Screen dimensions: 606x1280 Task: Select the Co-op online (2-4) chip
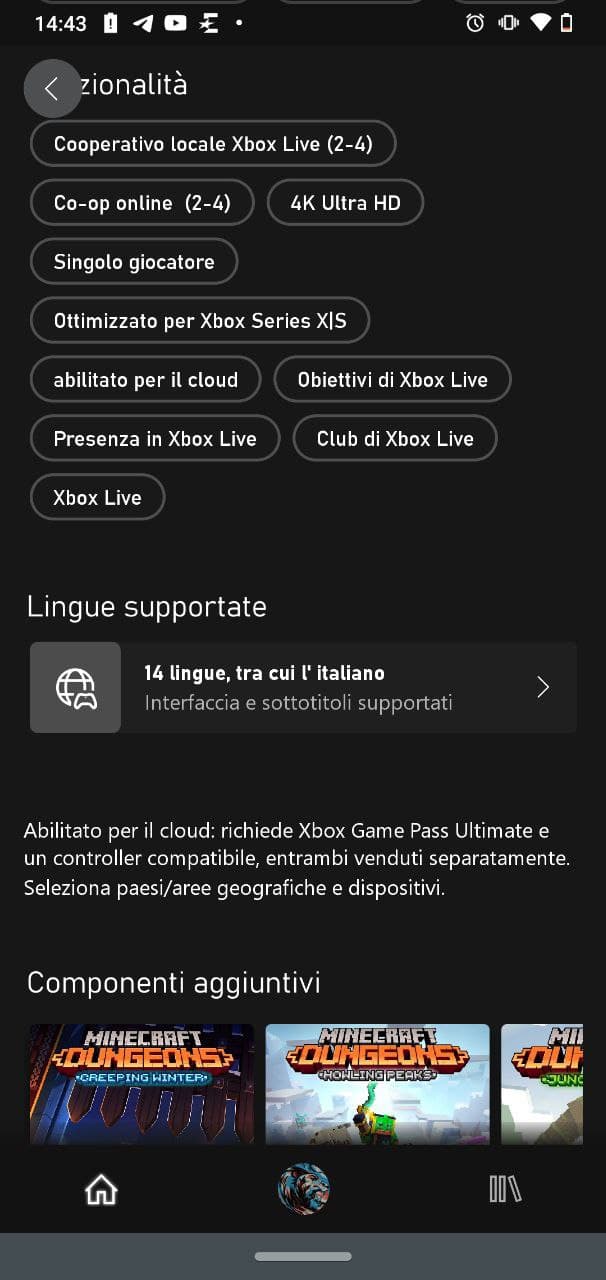tap(142, 203)
